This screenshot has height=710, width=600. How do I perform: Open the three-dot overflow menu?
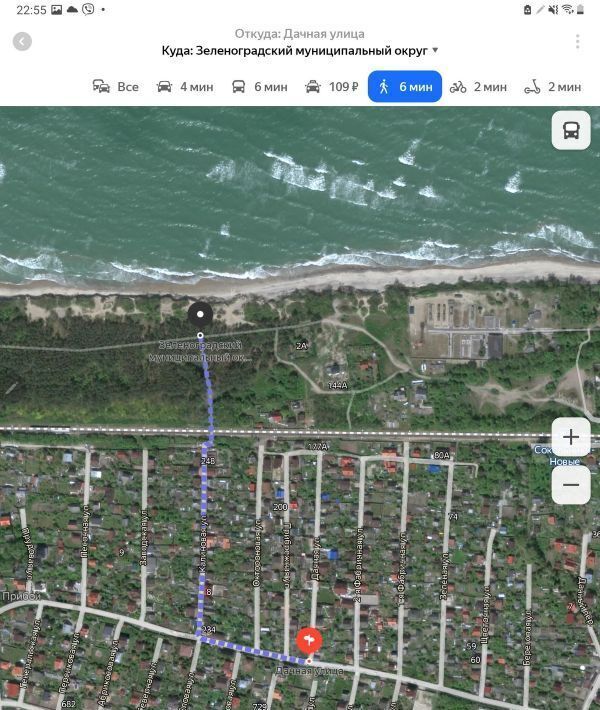point(577,42)
